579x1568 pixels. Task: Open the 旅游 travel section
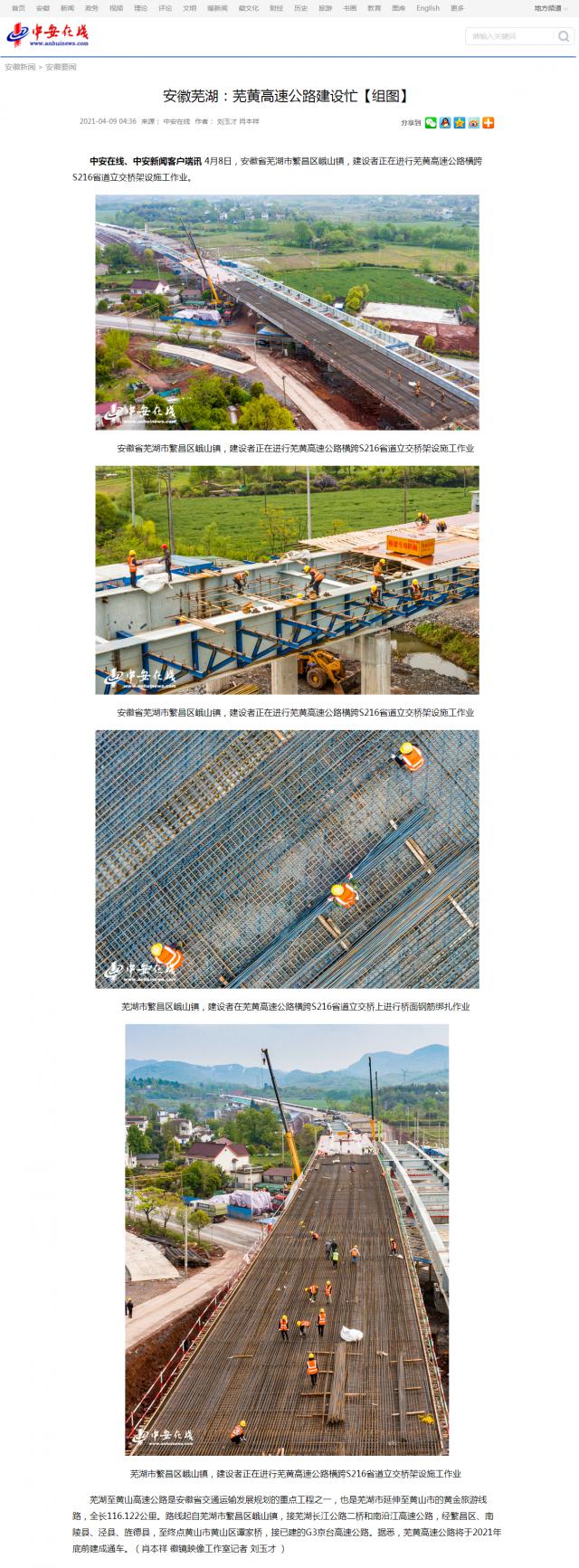pos(325,8)
